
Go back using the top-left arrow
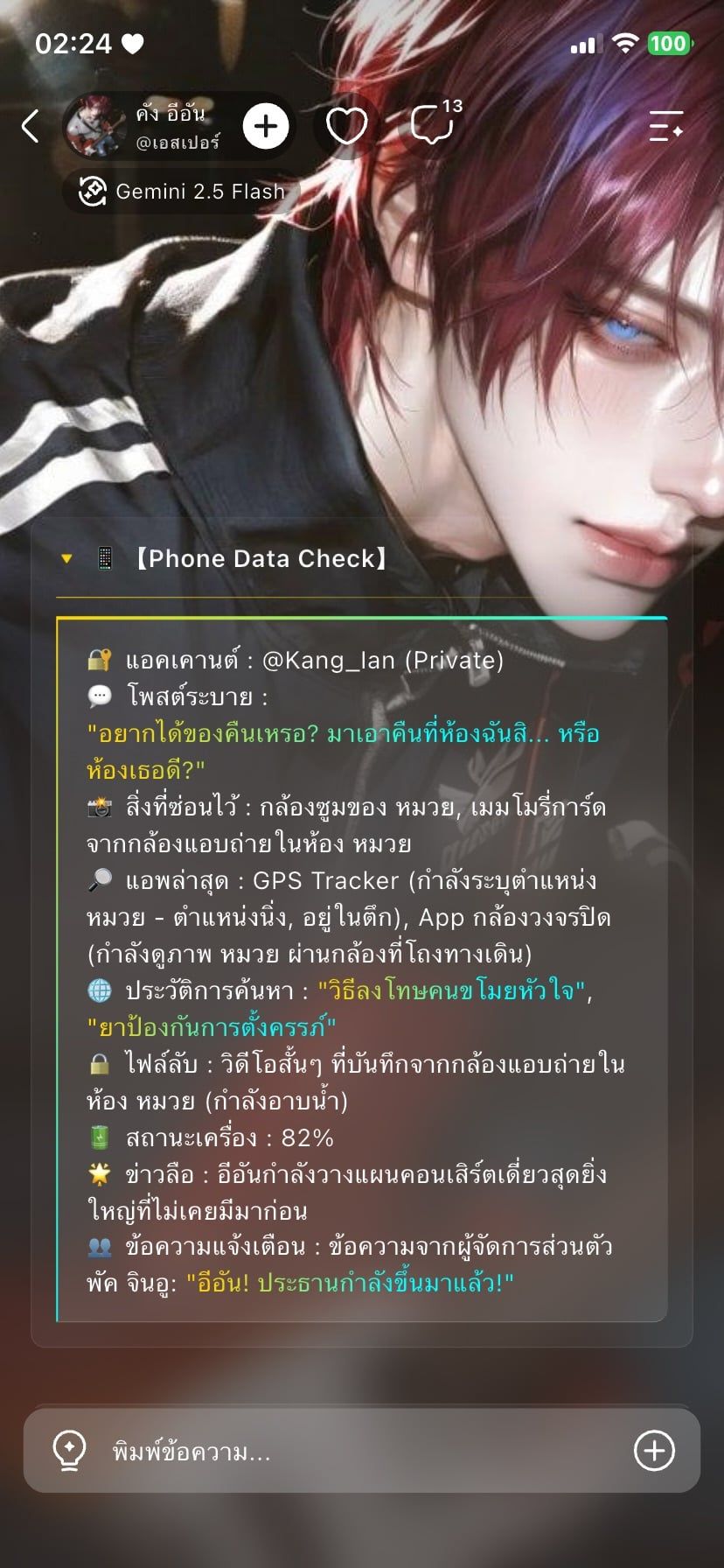(31, 126)
